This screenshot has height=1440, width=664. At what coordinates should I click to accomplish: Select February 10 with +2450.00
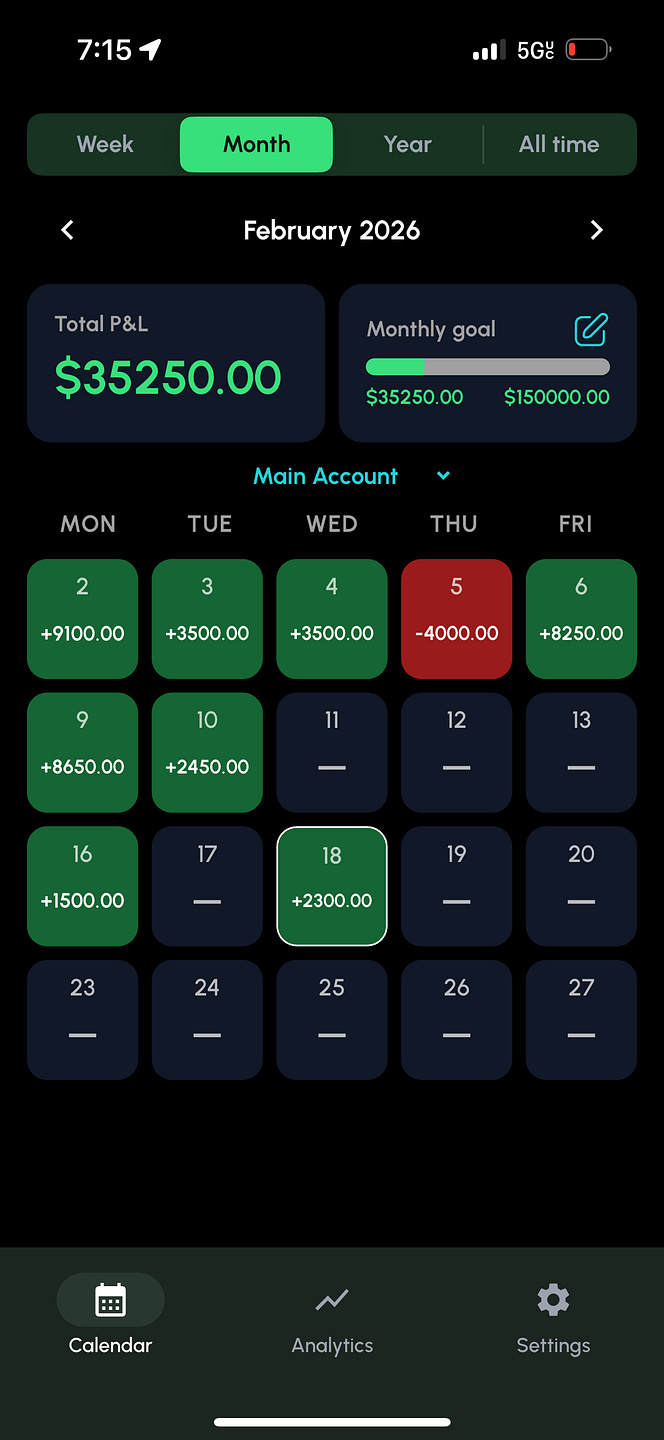coord(207,753)
